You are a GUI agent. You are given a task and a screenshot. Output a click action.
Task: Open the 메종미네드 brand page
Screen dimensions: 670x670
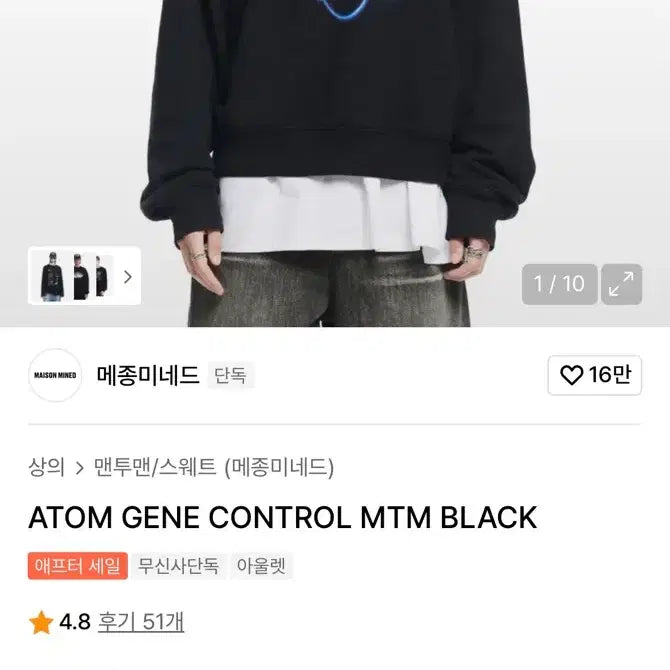(x=147, y=376)
